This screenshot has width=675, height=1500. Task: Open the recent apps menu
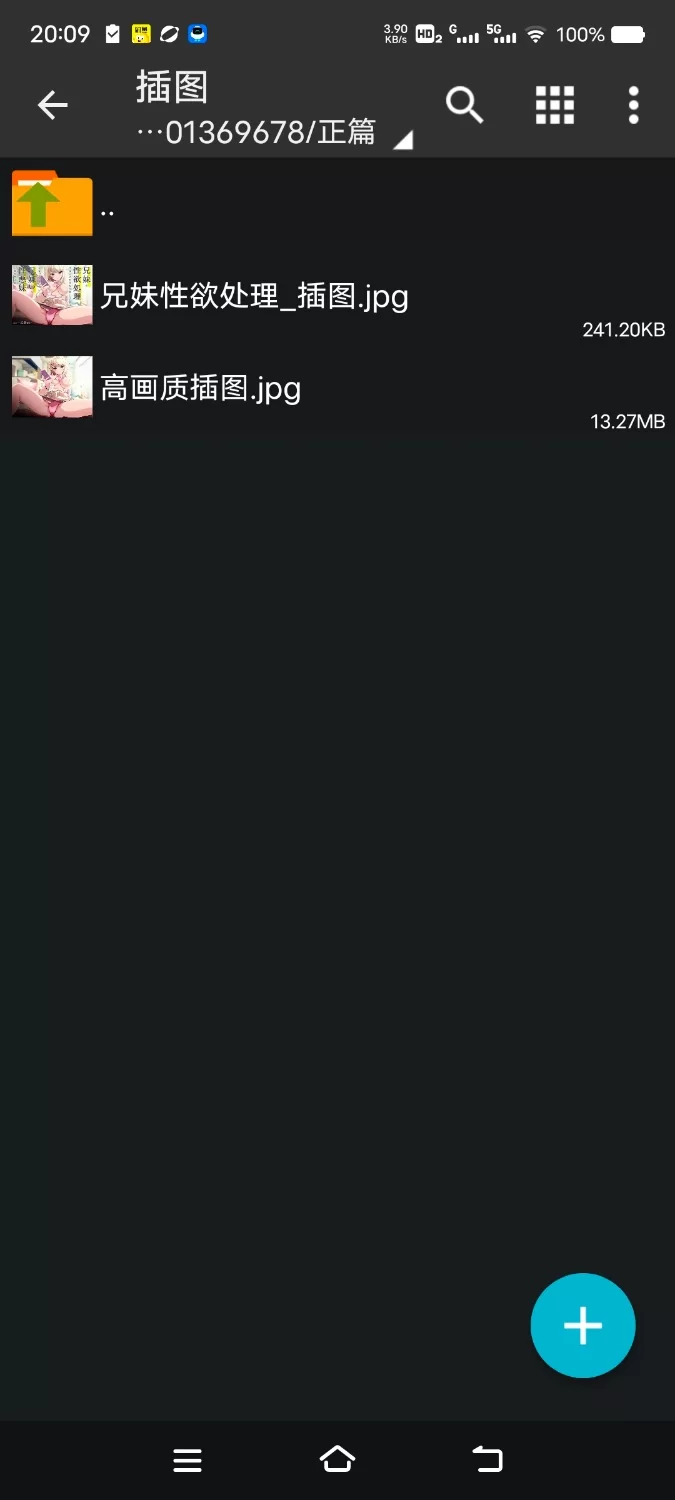click(x=187, y=1460)
